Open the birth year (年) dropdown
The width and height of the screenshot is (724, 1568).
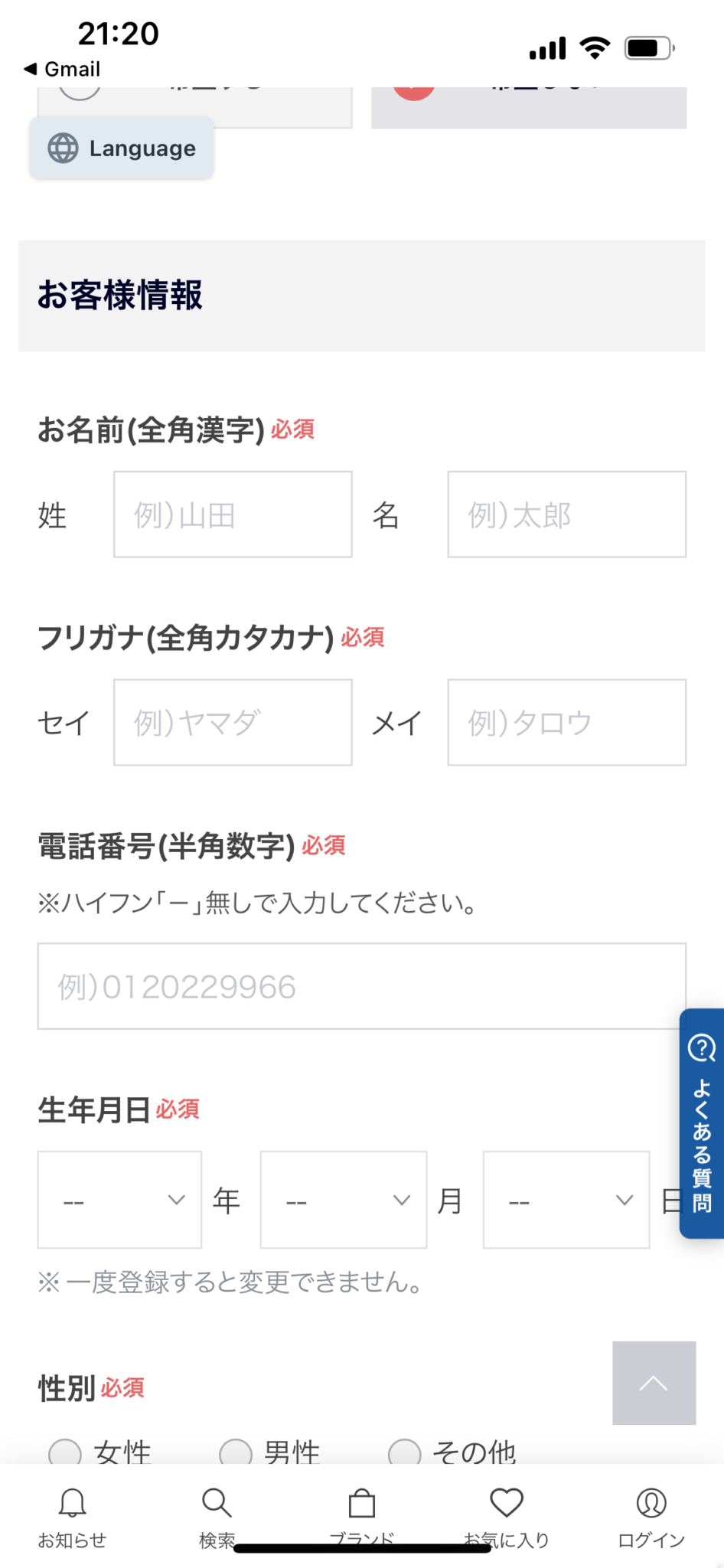pos(120,1200)
